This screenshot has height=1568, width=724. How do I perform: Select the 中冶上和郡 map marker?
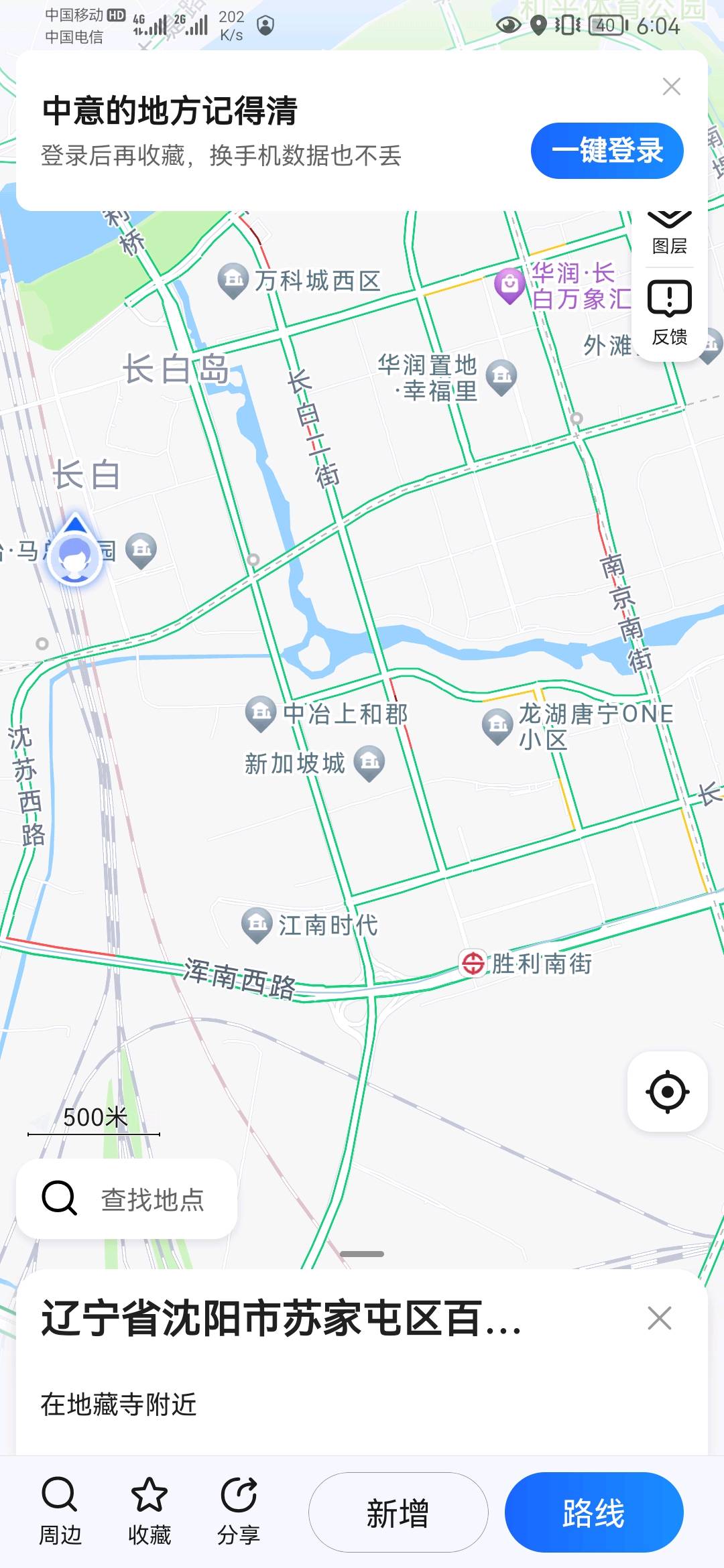(x=261, y=712)
